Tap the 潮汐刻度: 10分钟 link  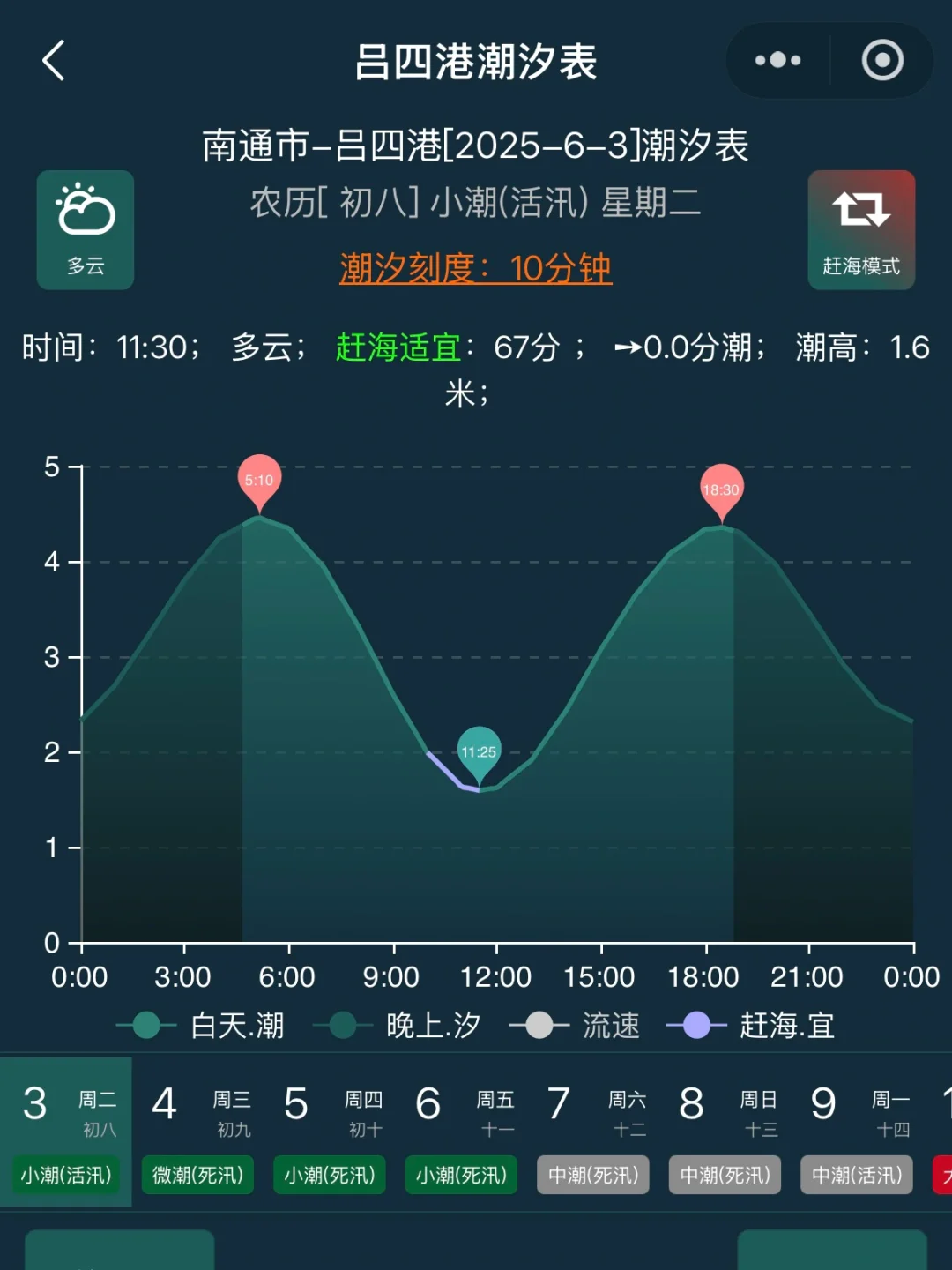click(x=475, y=268)
